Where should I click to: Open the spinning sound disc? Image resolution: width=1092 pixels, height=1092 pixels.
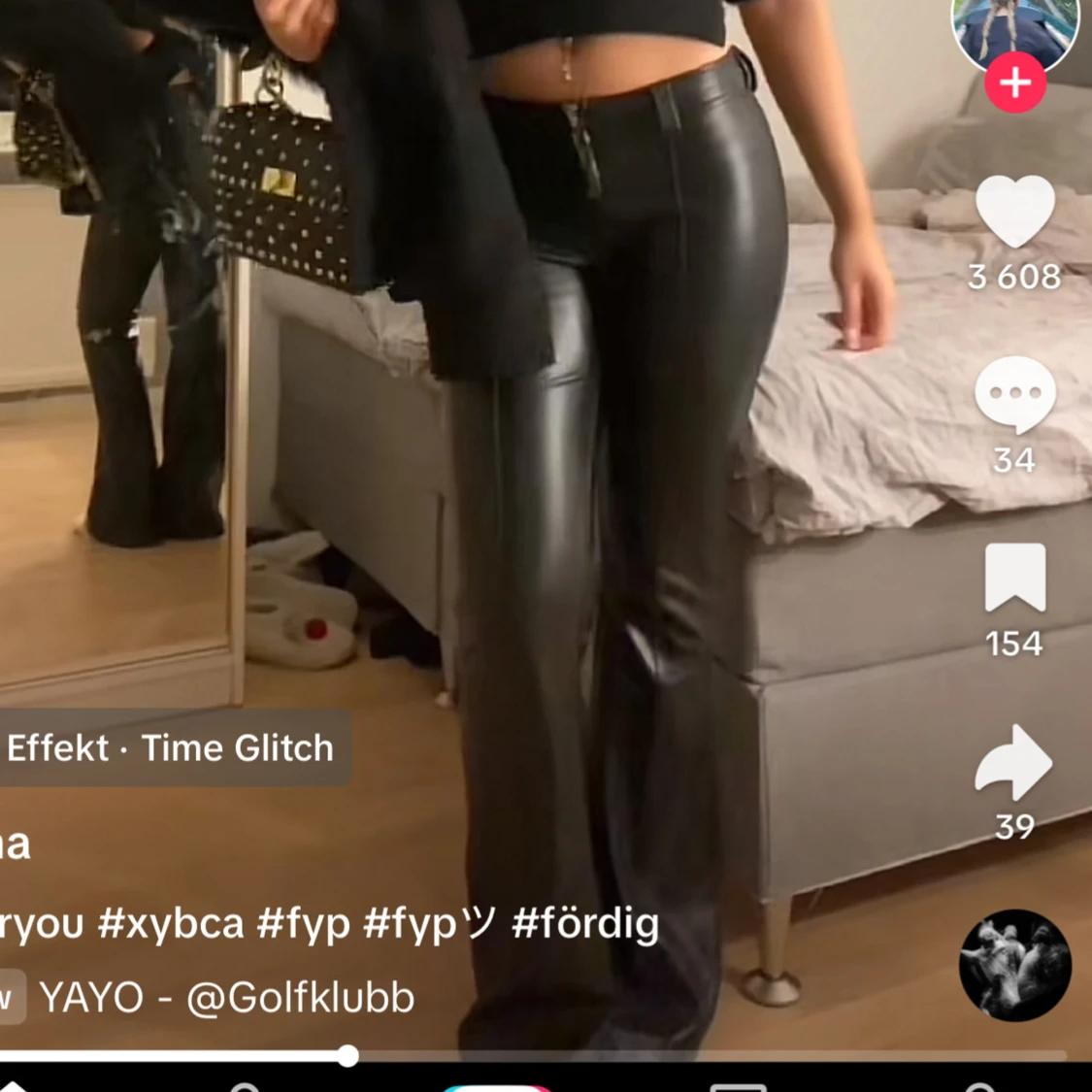click(1015, 965)
